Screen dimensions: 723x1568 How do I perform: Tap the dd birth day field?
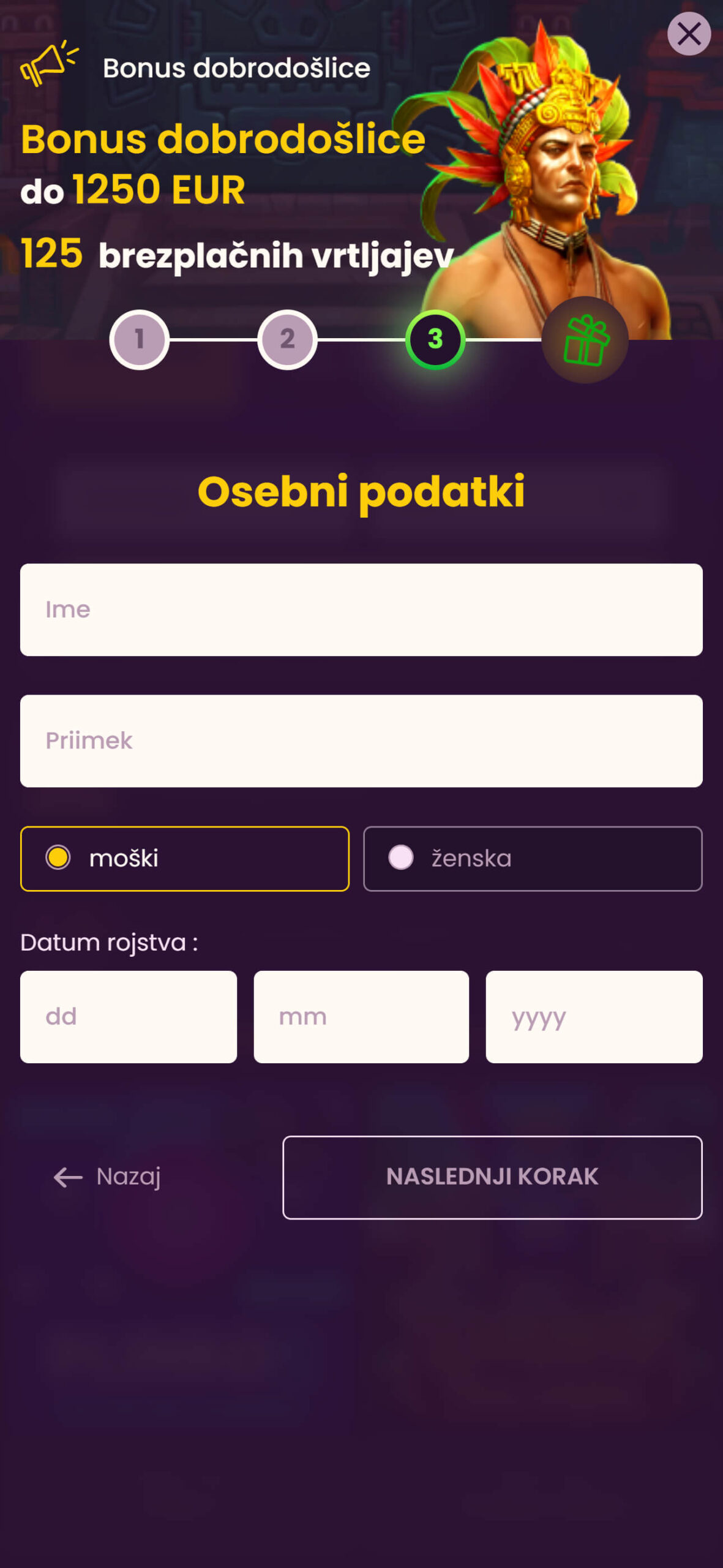(x=129, y=1017)
